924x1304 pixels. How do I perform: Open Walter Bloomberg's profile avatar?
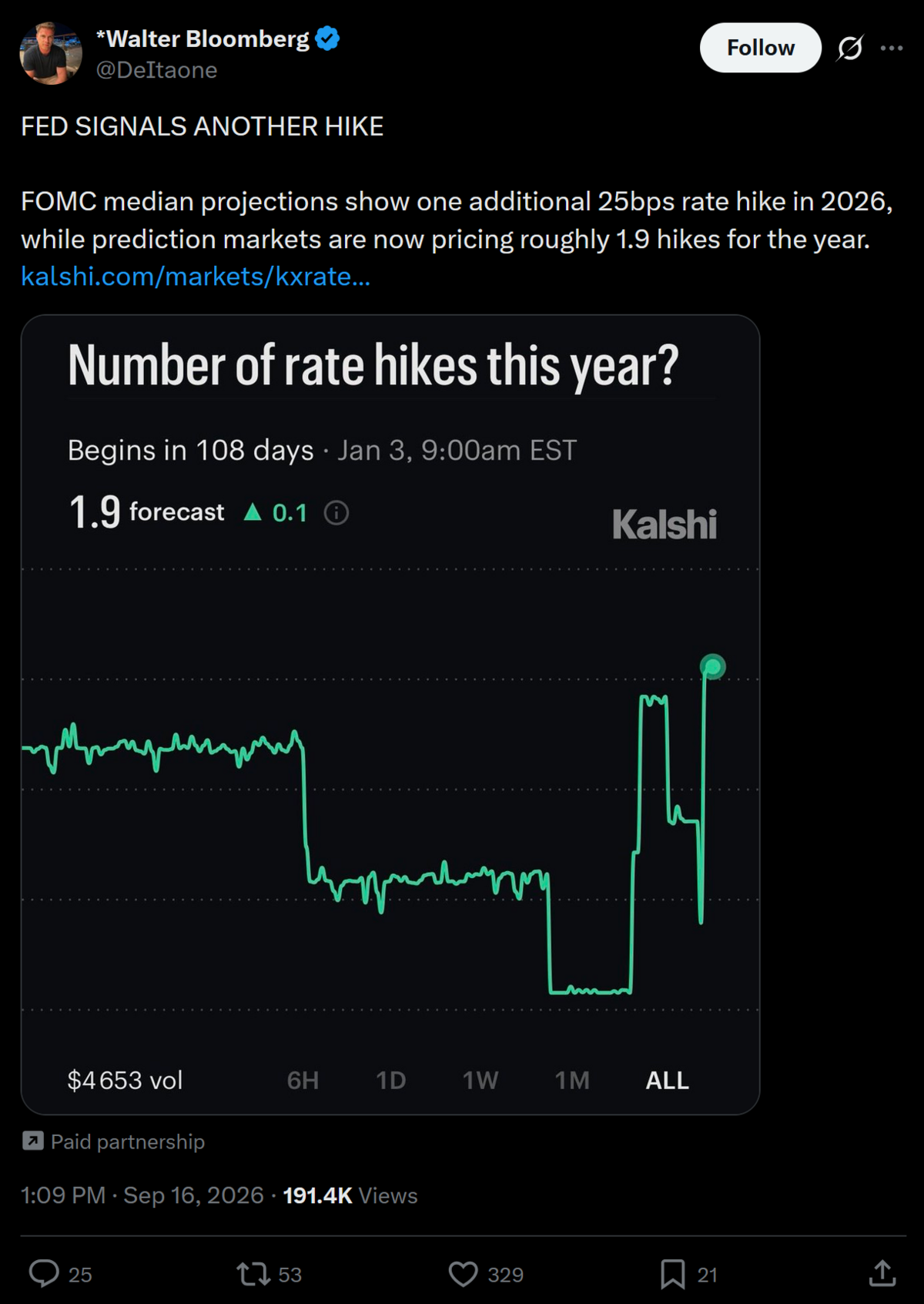[x=51, y=53]
